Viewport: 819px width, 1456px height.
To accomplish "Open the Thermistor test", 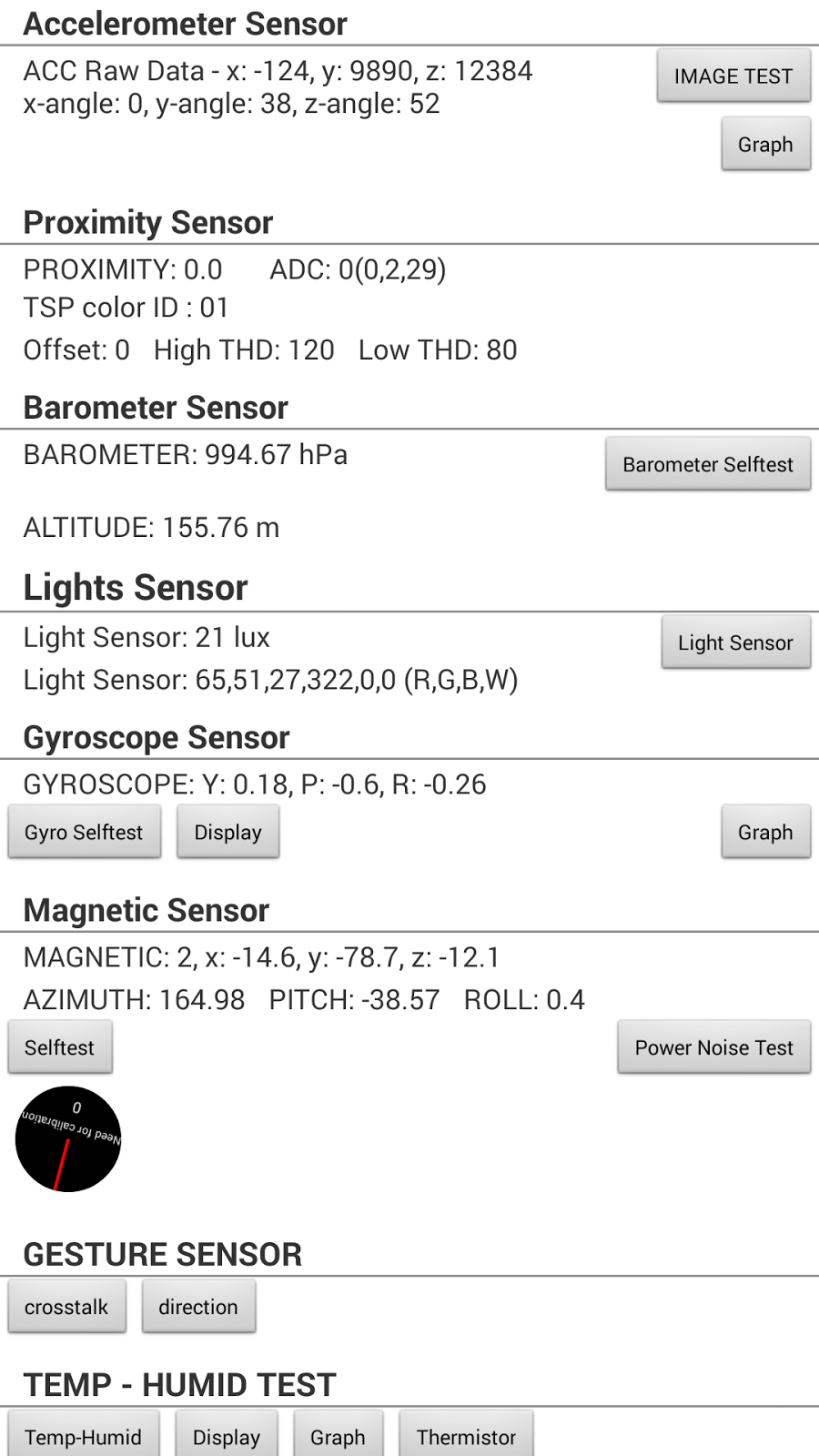I will click(x=466, y=1436).
